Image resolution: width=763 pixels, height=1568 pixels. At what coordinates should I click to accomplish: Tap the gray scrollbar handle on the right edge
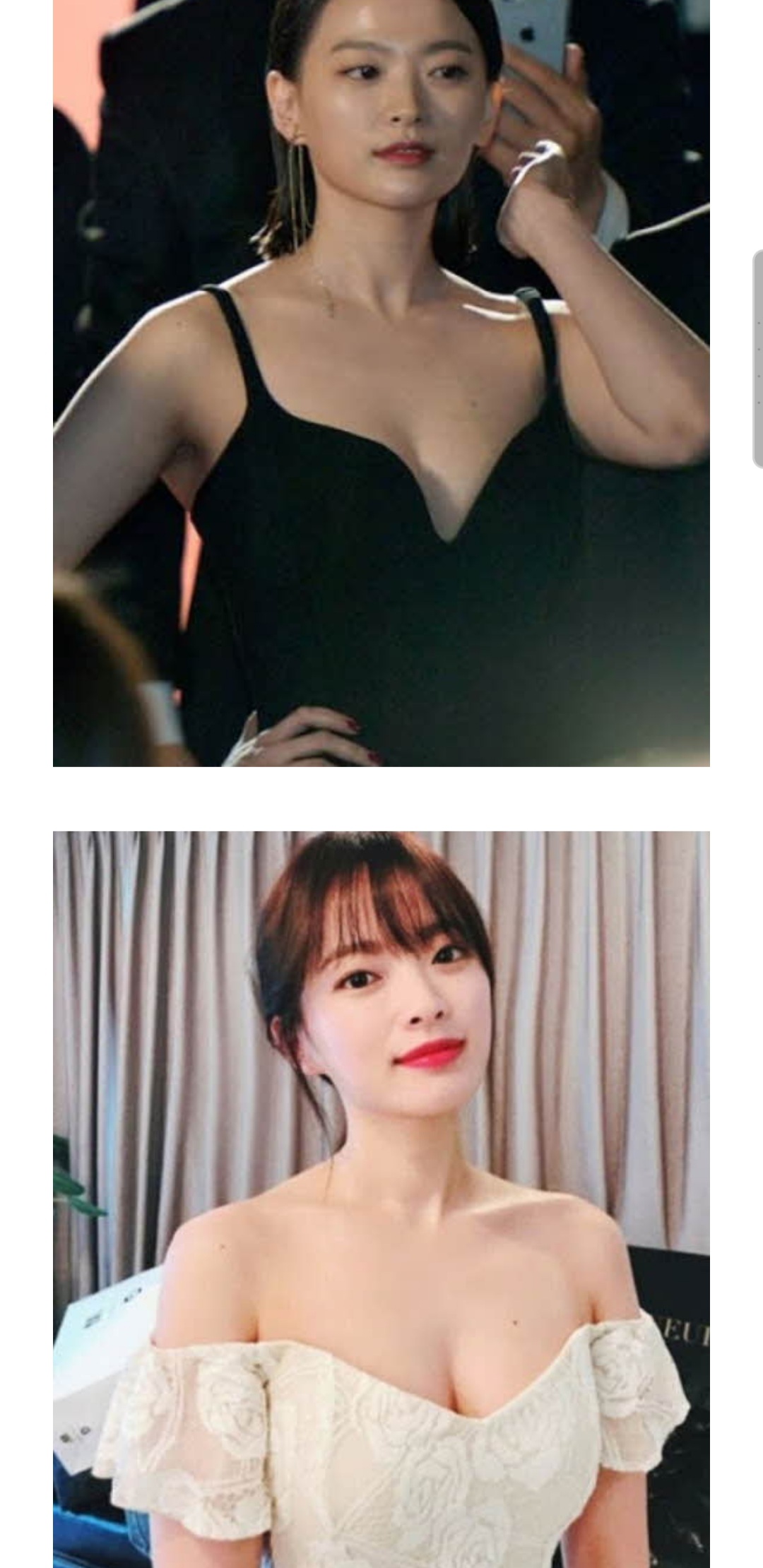point(757,359)
